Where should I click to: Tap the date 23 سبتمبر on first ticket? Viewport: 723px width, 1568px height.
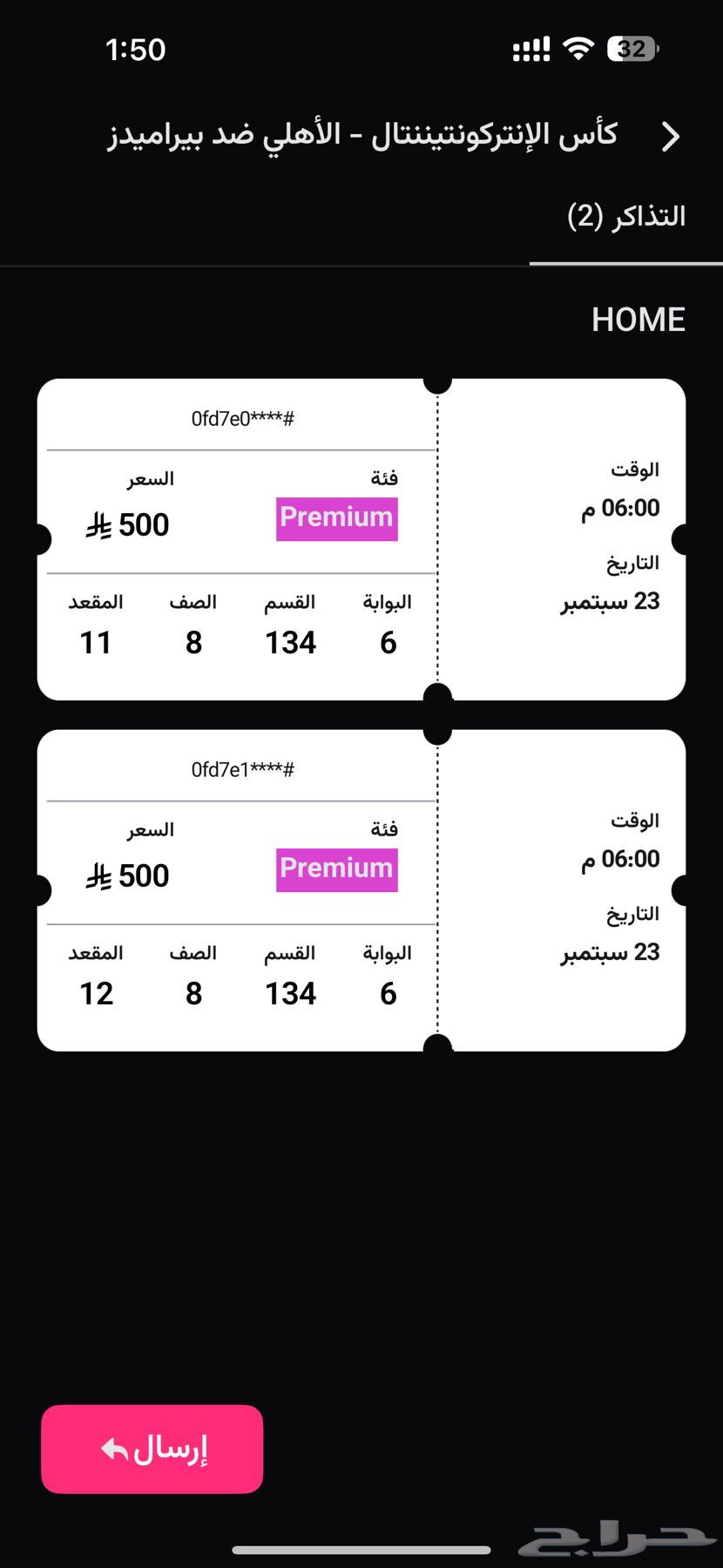[x=610, y=602]
